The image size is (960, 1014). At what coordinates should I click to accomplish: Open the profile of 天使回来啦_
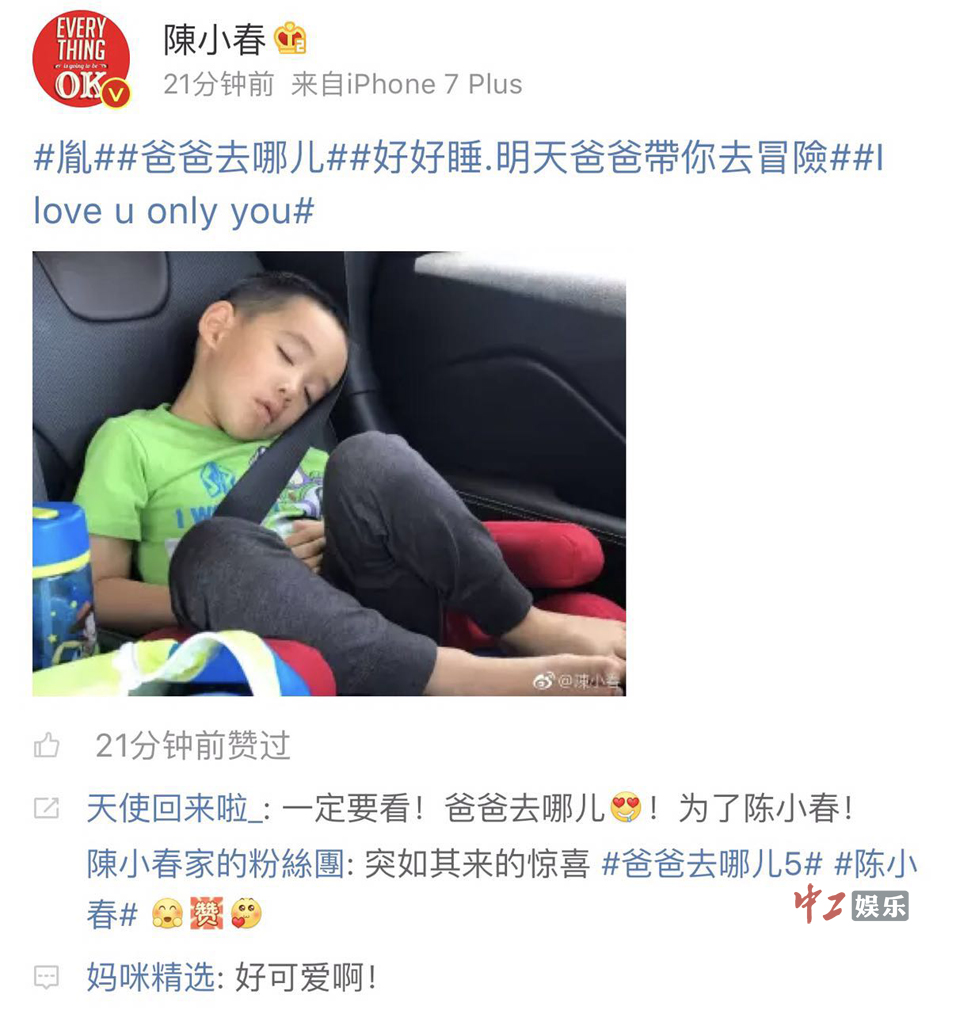pyautogui.click(x=174, y=808)
